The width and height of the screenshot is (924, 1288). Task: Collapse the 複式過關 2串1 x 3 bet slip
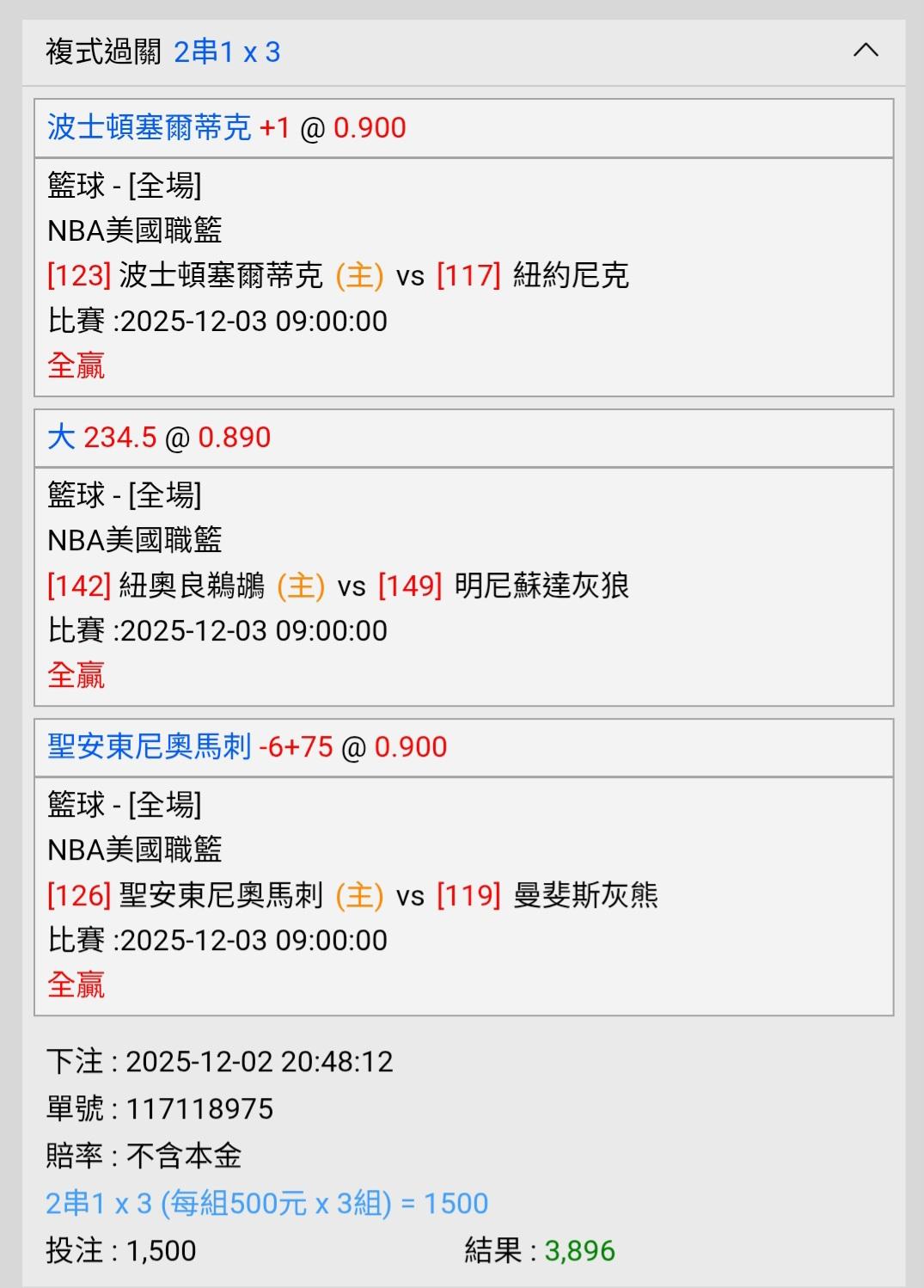pyautogui.click(x=866, y=51)
